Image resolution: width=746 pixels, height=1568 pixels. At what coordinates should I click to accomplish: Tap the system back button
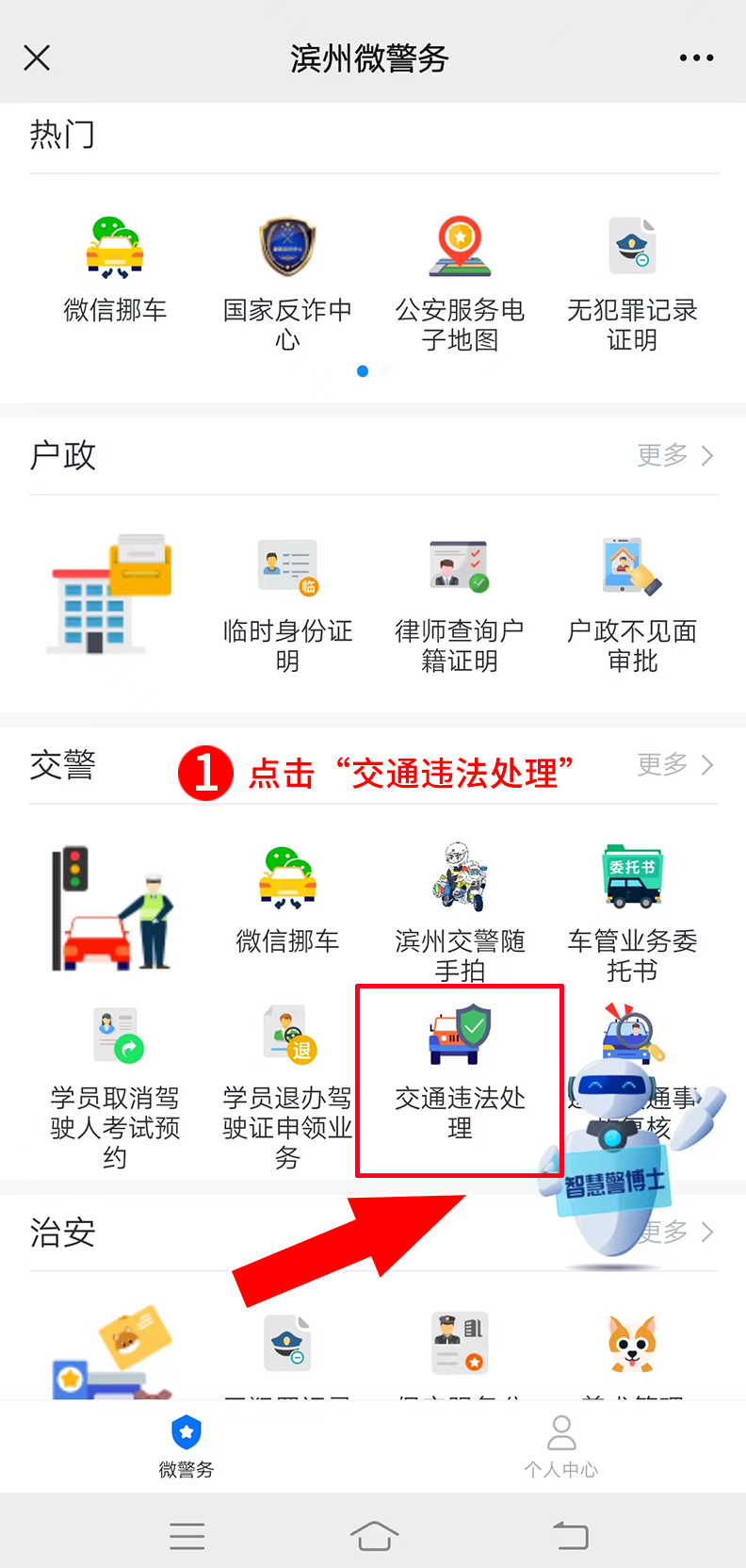pyautogui.click(x=570, y=1536)
